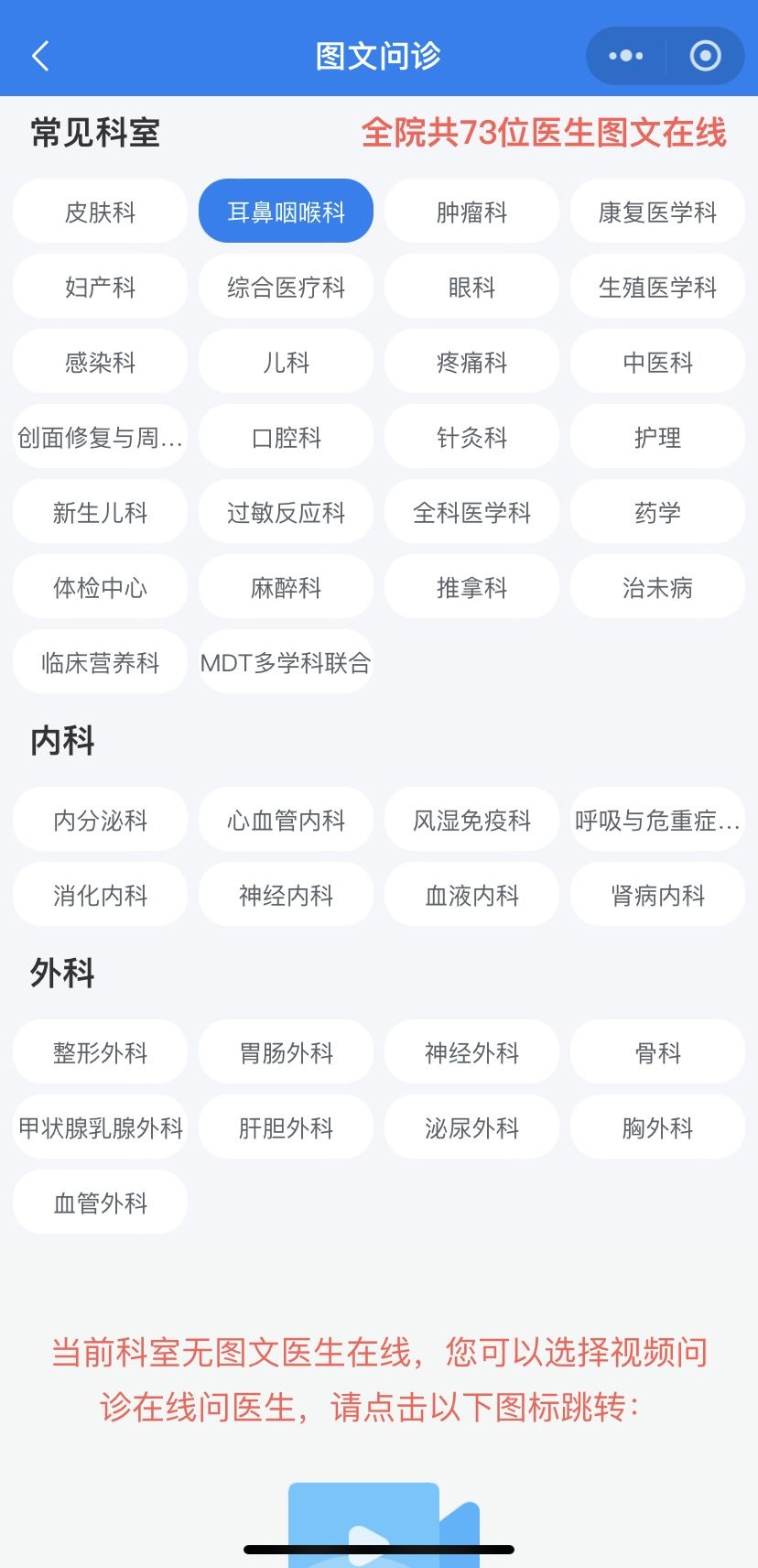Select the 消化内科 chip
Image resolution: width=758 pixels, height=1568 pixels.
pyautogui.click(x=100, y=895)
